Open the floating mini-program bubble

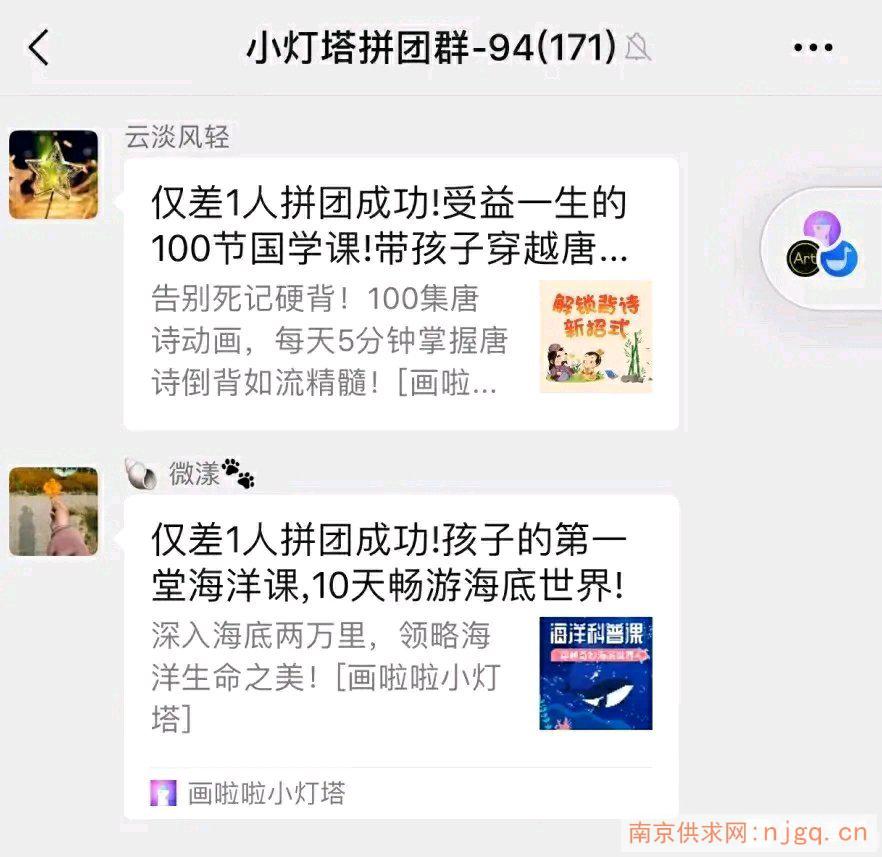(826, 246)
